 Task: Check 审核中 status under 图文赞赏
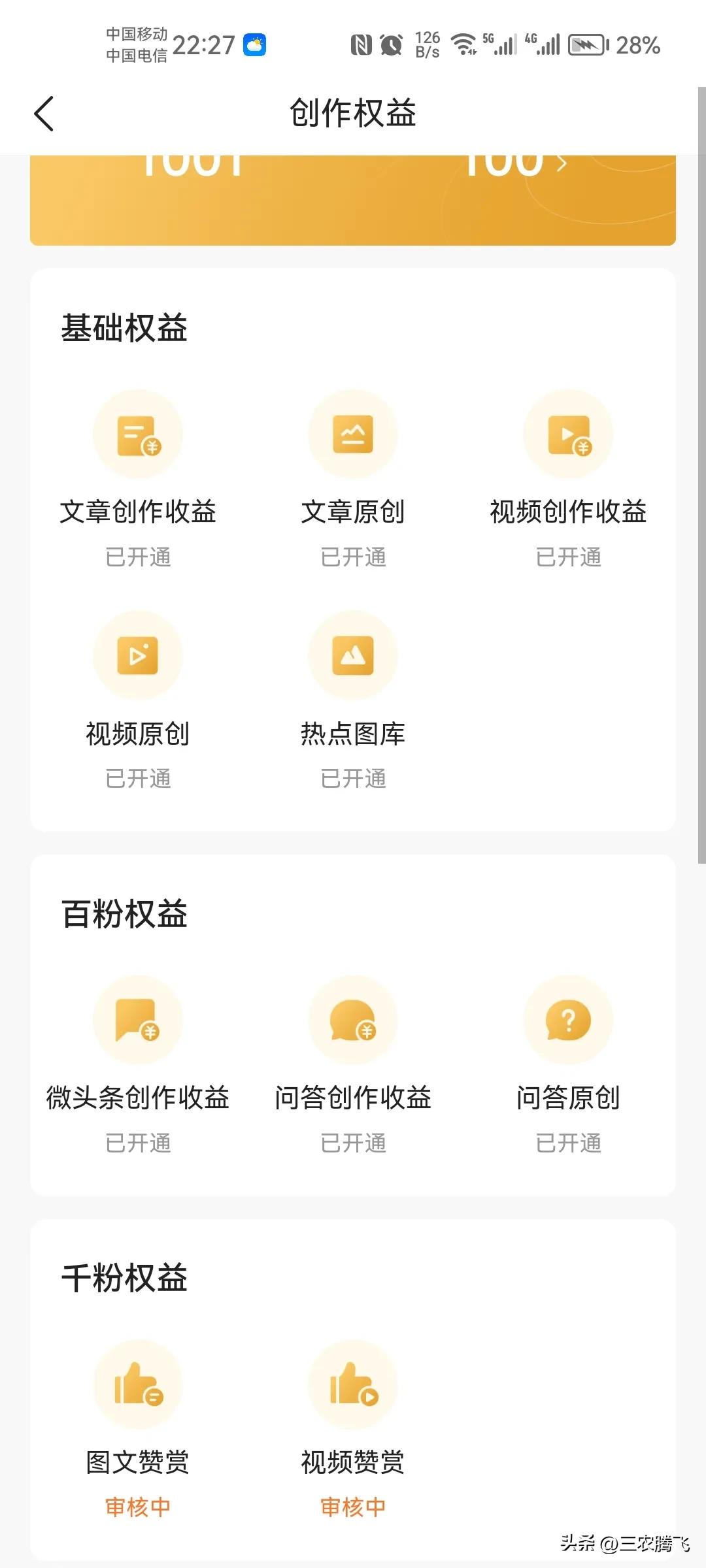click(x=138, y=1506)
